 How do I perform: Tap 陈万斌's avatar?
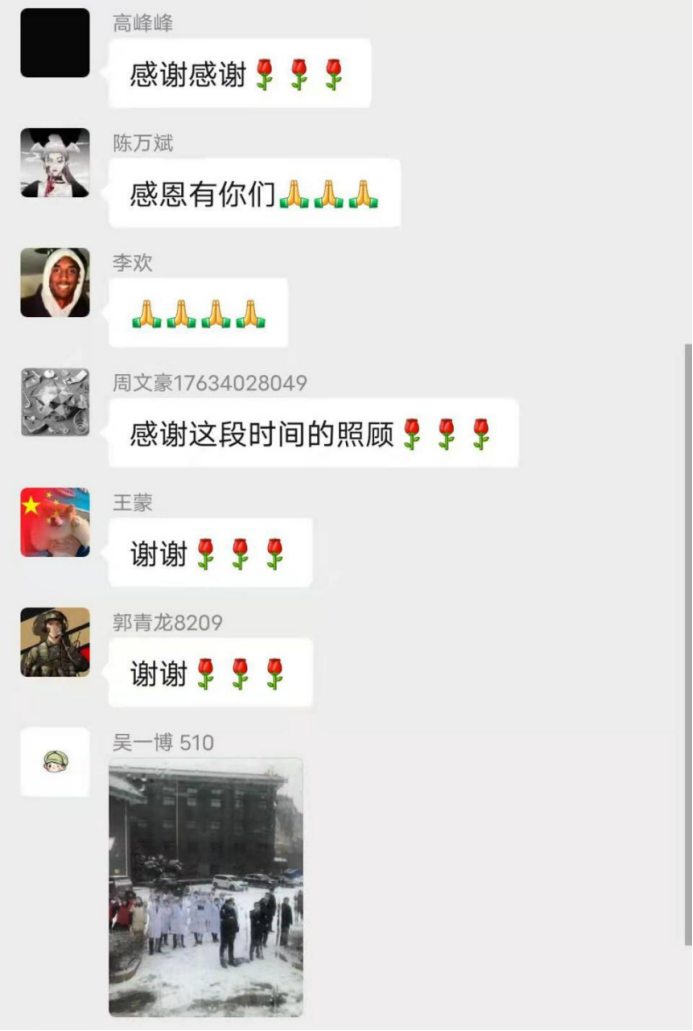tap(55, 163)
